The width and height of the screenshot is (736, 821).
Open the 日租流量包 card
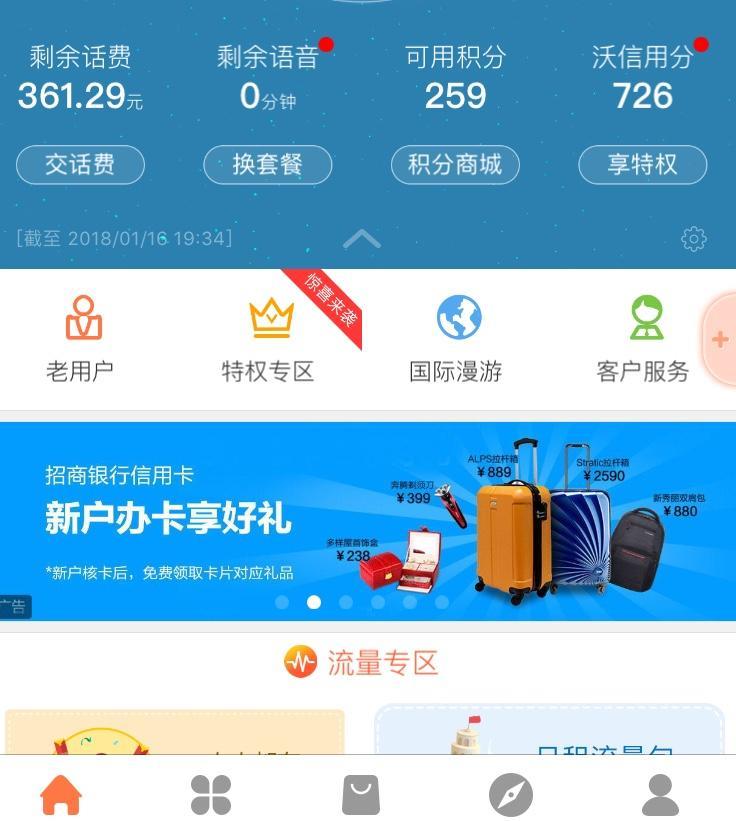(x=550, y=733)
